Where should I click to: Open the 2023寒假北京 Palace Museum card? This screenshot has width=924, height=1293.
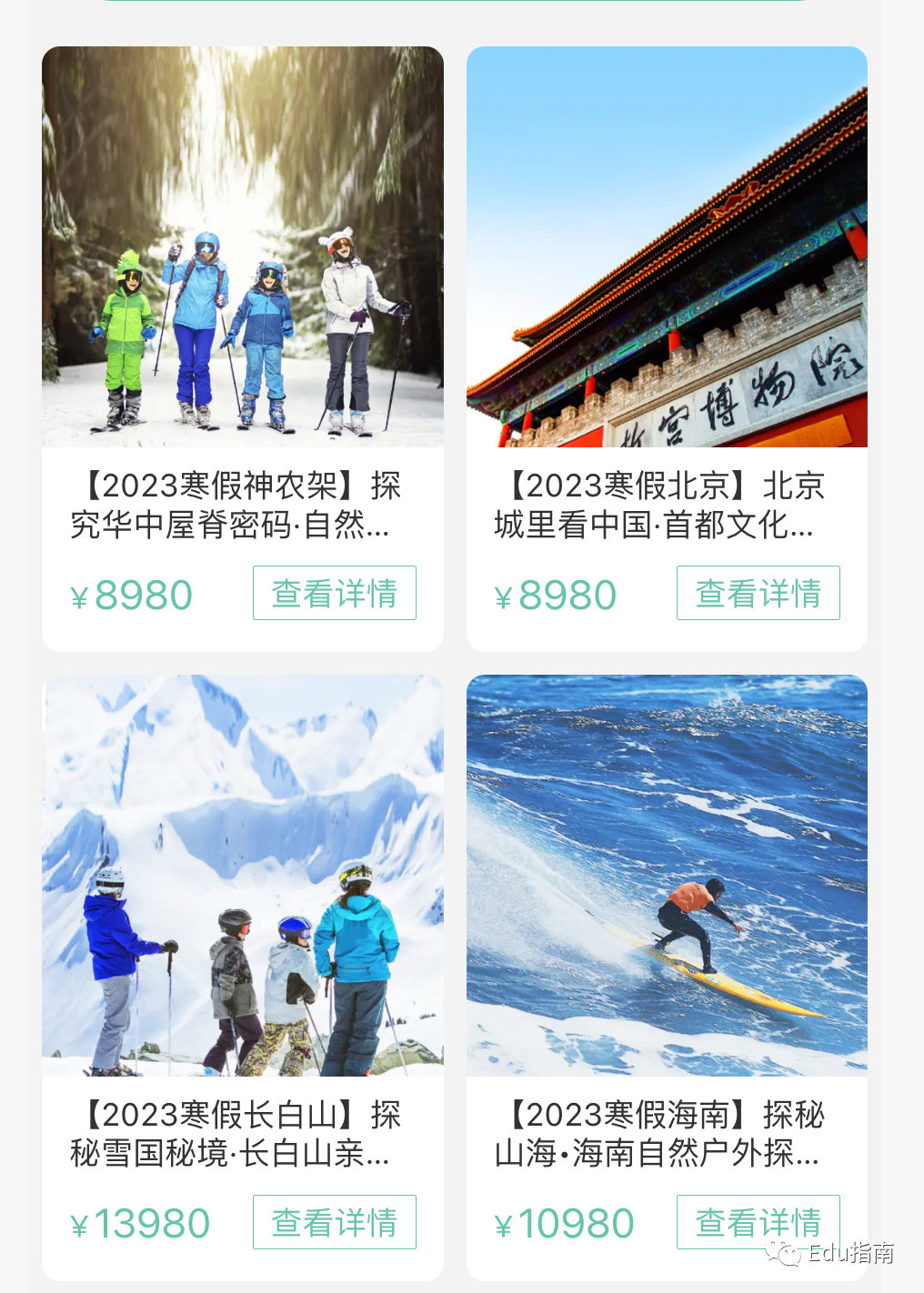tap(667, 247)
